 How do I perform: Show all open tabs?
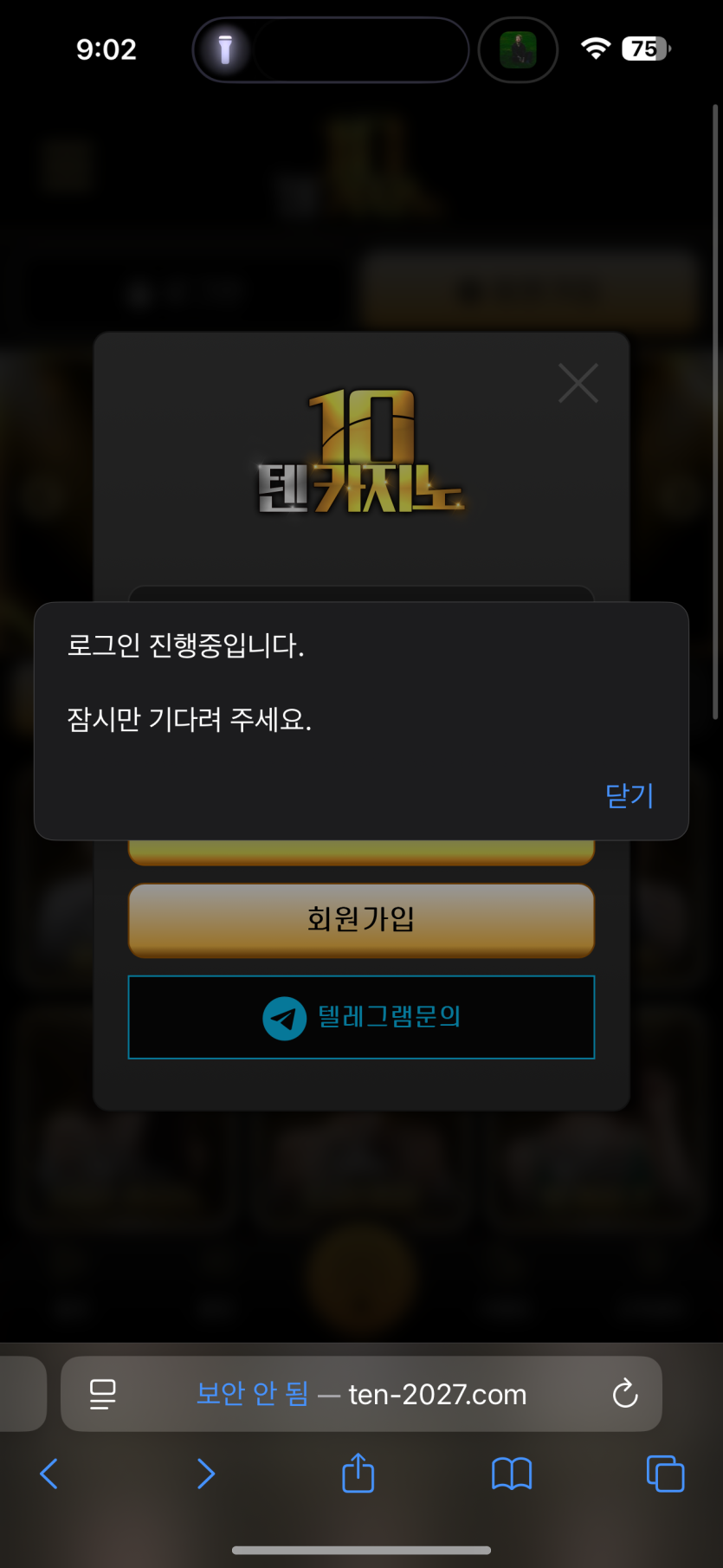click(x=665, y=1474)
